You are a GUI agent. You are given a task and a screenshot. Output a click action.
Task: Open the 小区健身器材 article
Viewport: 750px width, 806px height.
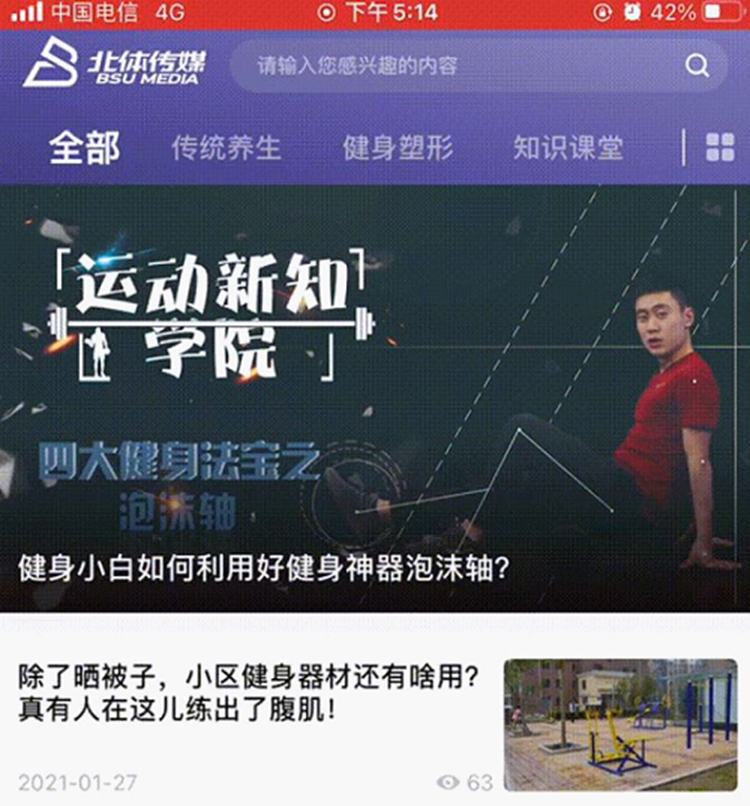[x=250, y=694]
